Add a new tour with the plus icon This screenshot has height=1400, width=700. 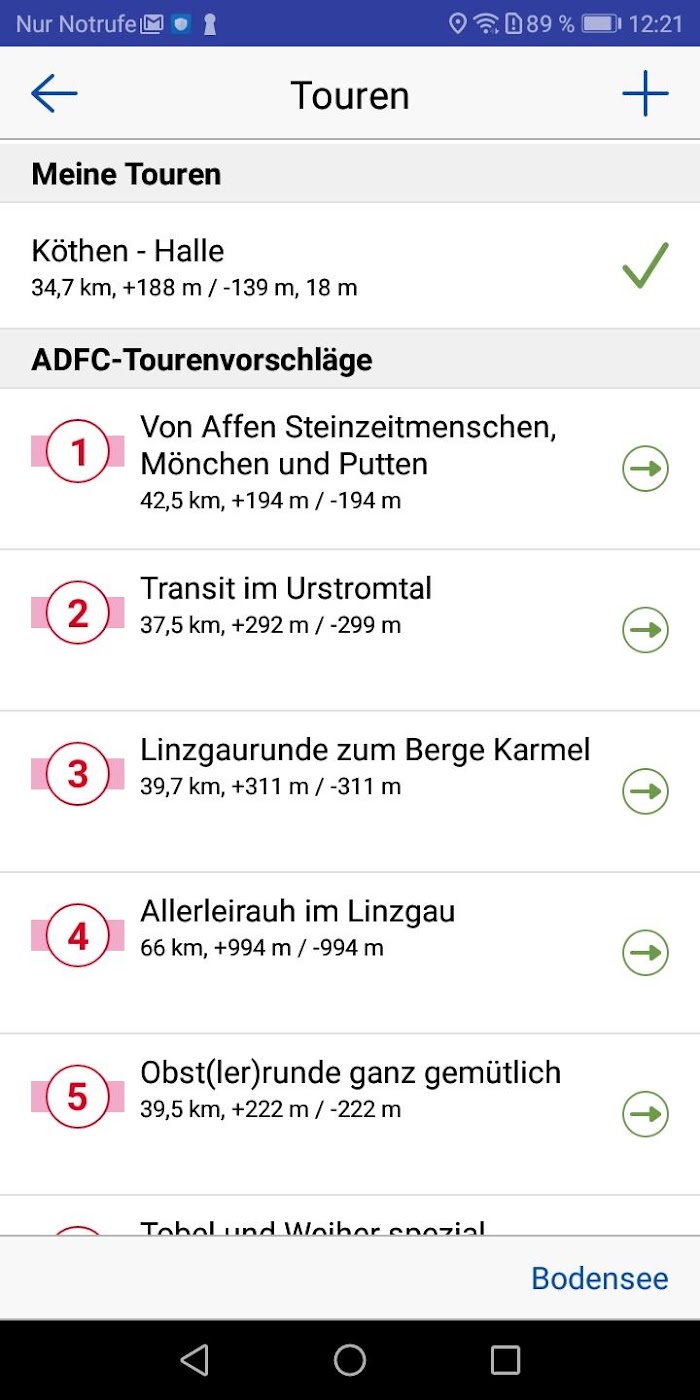pos(645,94)
